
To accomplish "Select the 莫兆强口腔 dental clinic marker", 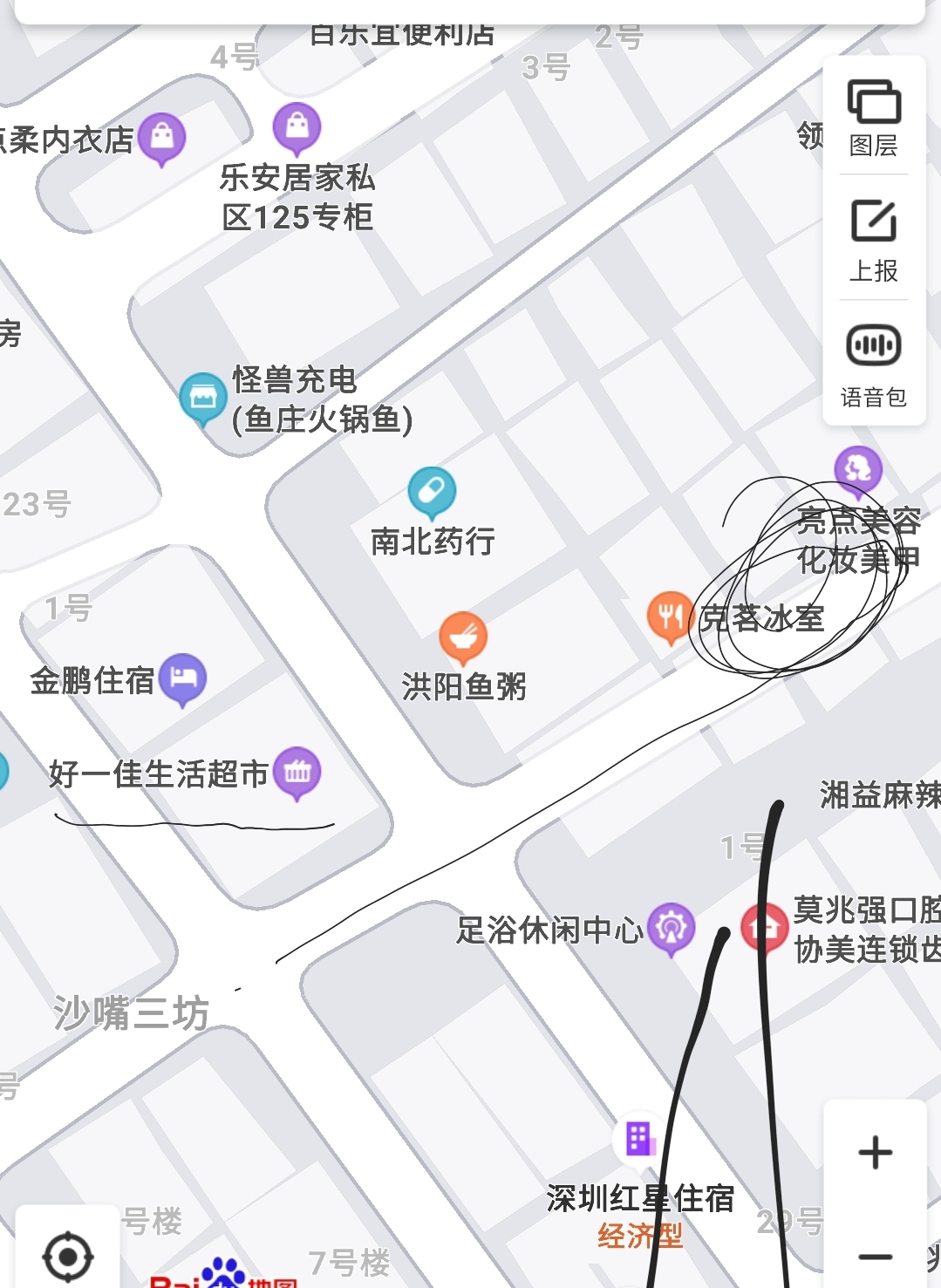I will tap(764, 926).
